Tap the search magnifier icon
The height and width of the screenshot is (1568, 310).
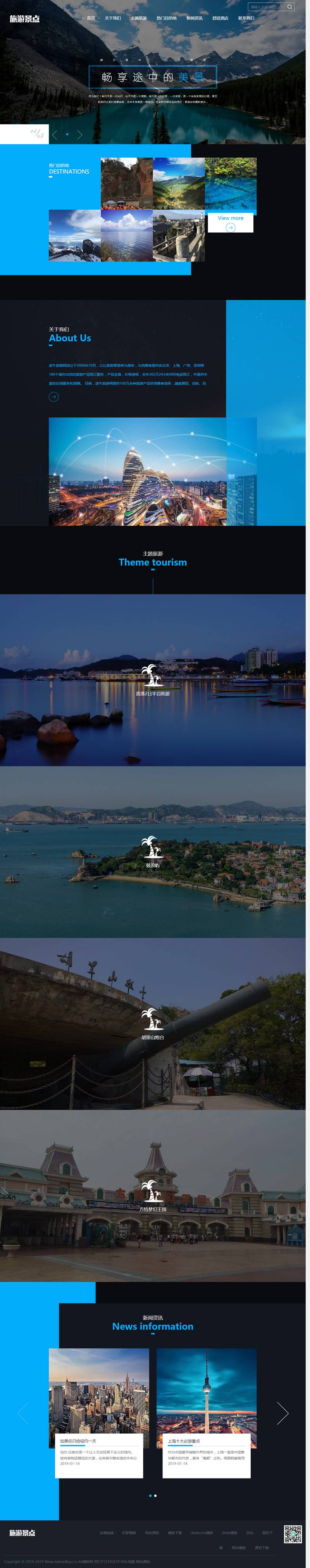tap(290, 7)
